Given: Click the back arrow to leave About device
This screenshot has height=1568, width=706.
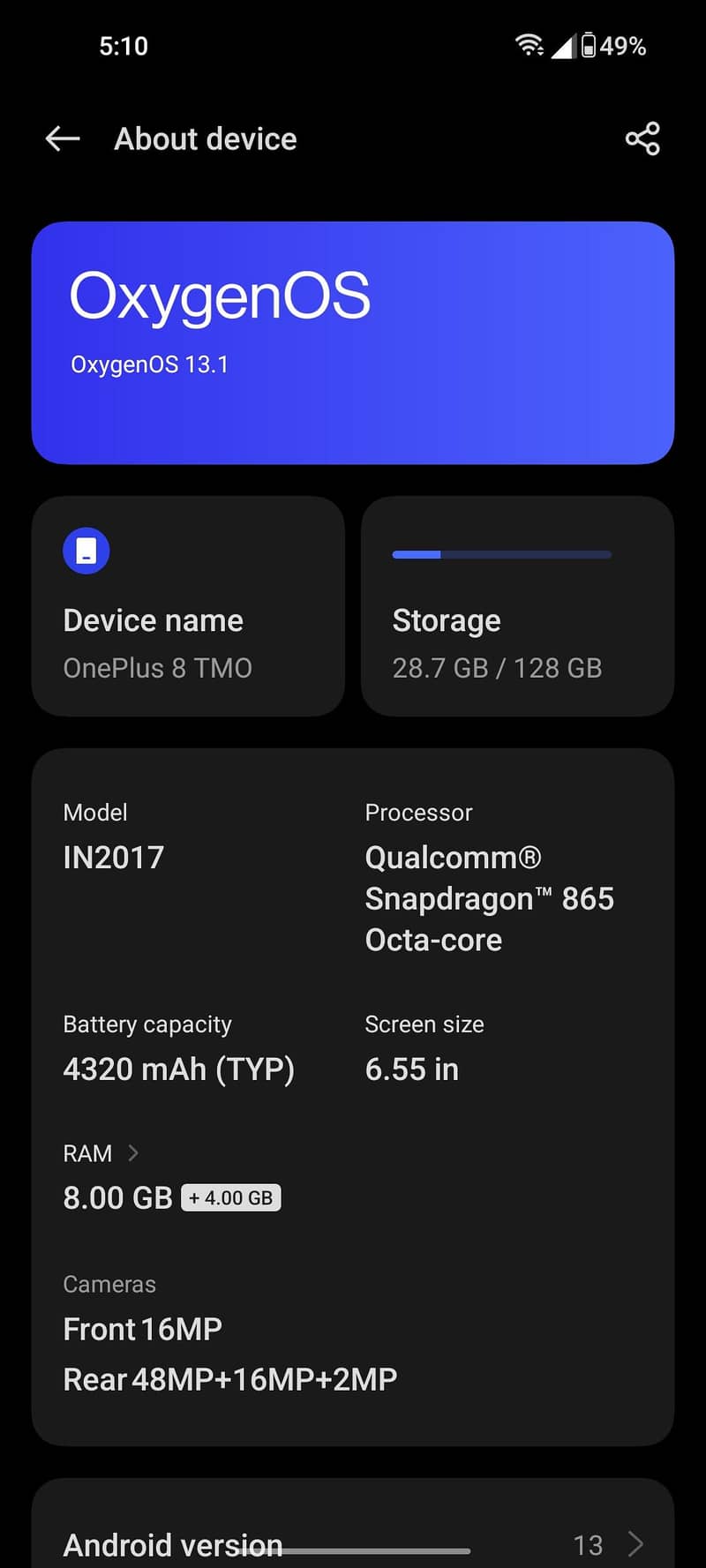Looking at the screenshot, I should [x=61, y=139].
